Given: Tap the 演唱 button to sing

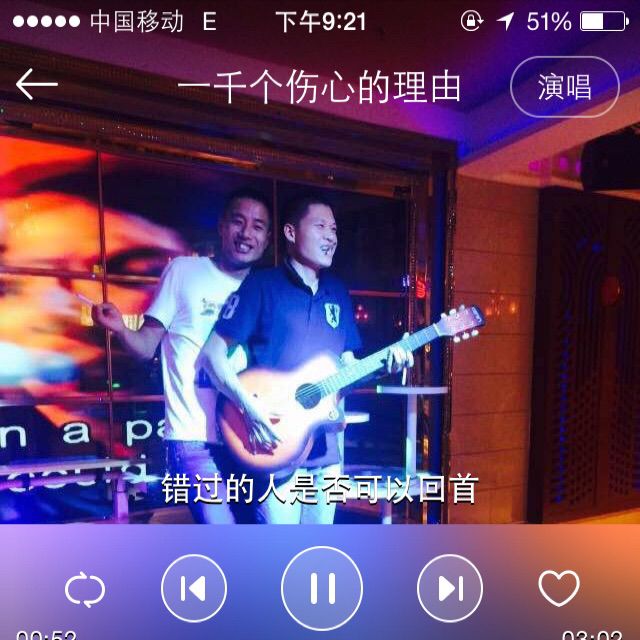Looking at the screenshot, I should pyautogui.click(x=564, y=88).
